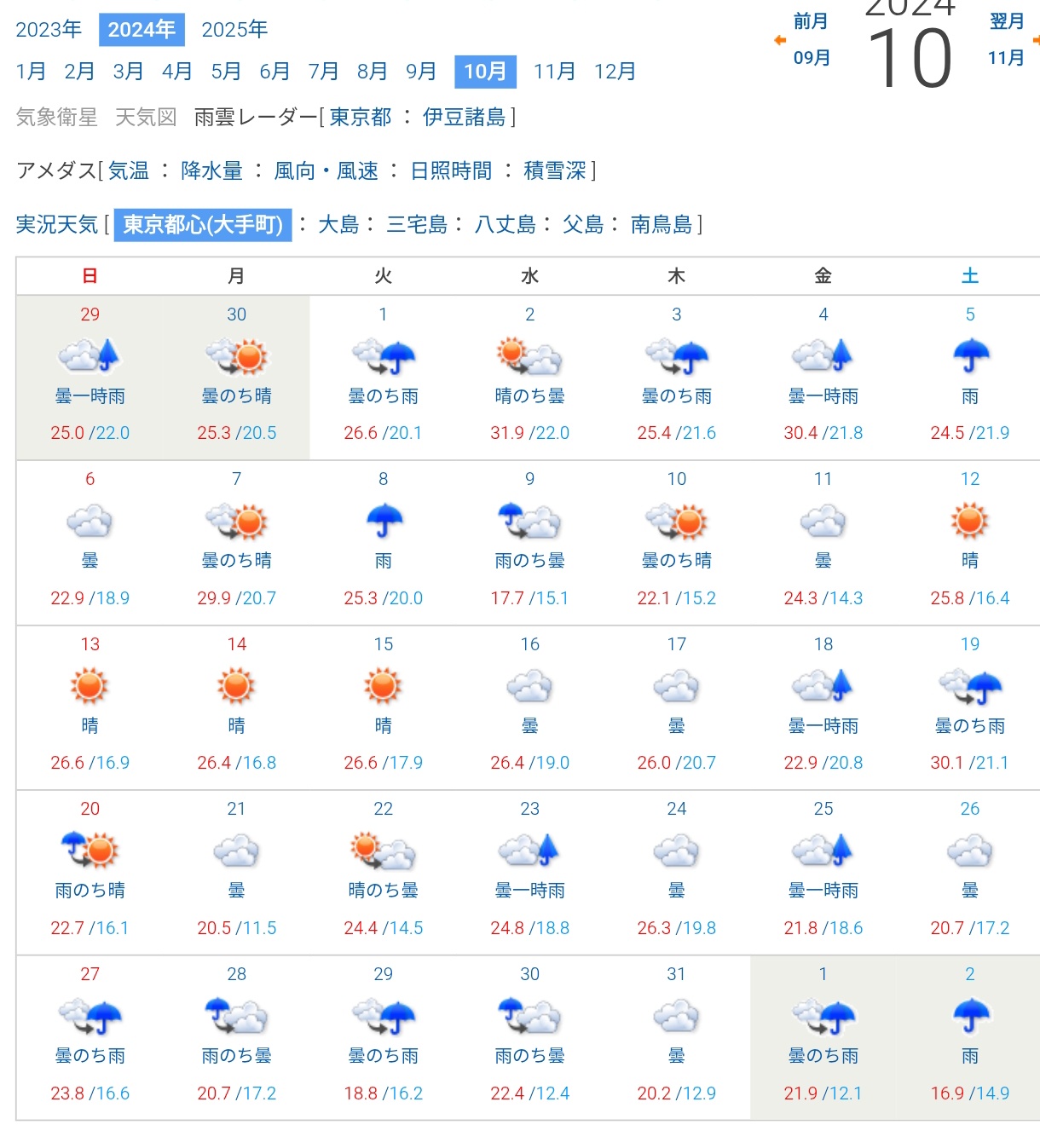Switch observed weather to 南鳥島

[662, 225]
